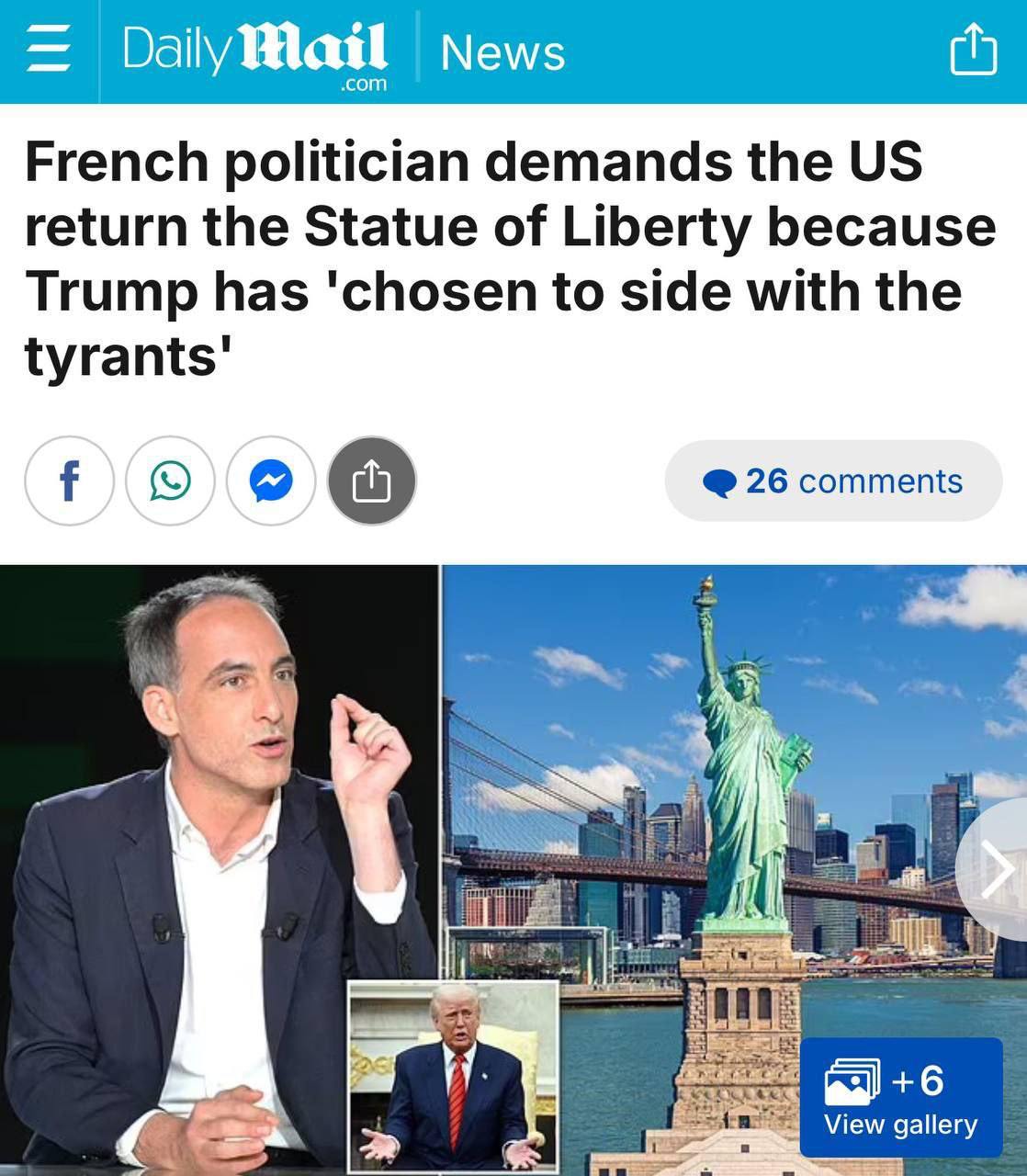Go to next gallery image
This screenshot has height=1176, width=1027.
coord(996,869)
